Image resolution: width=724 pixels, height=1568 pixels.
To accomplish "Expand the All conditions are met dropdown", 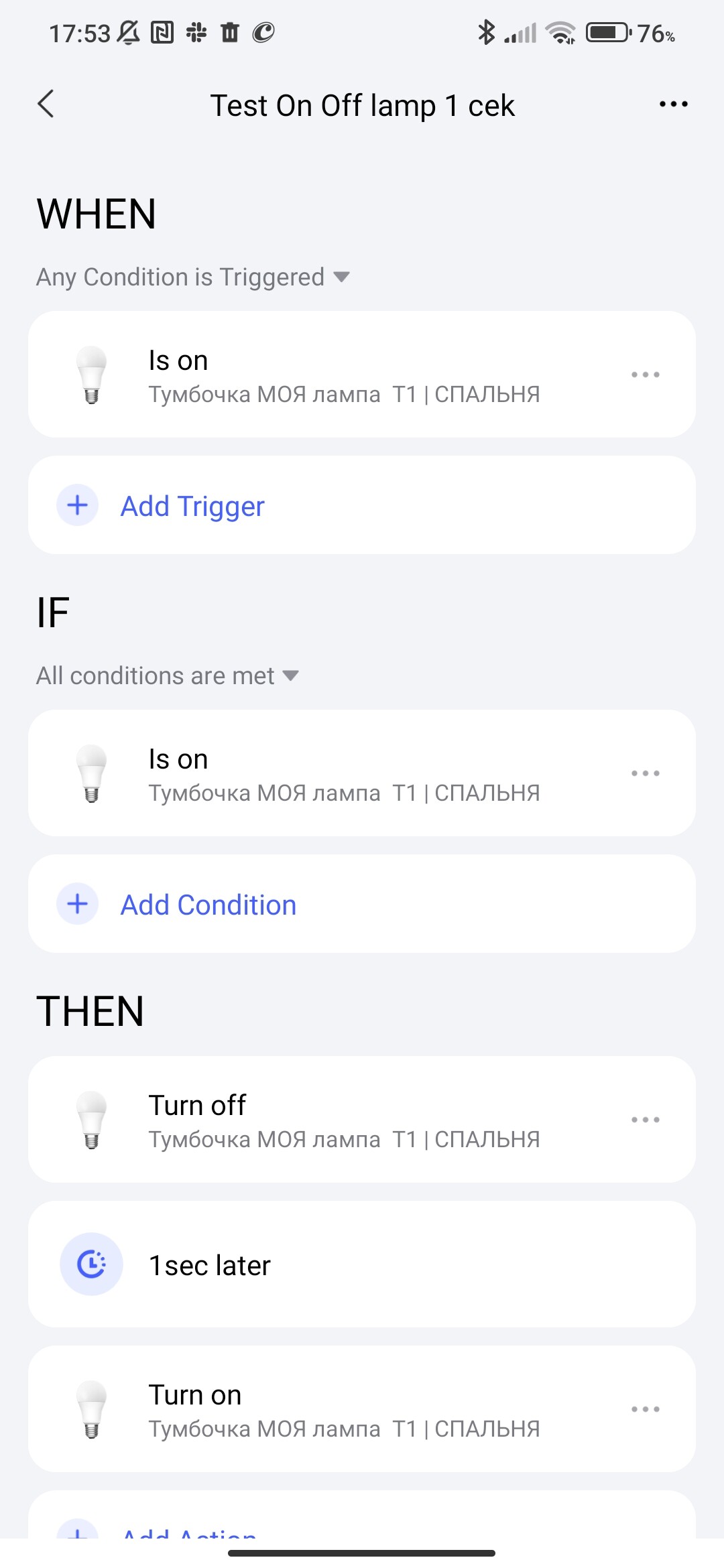I will coord(168,675).
